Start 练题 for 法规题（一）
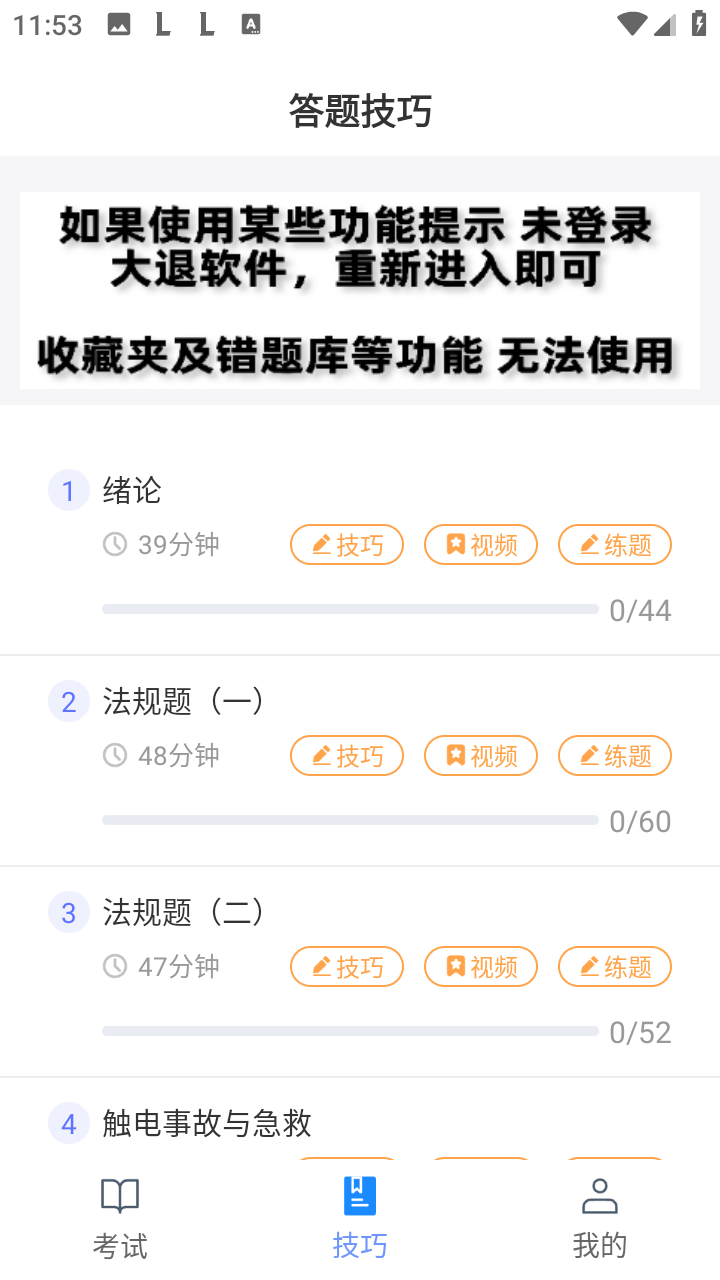 pyautogui.click(x=615, y=756)
